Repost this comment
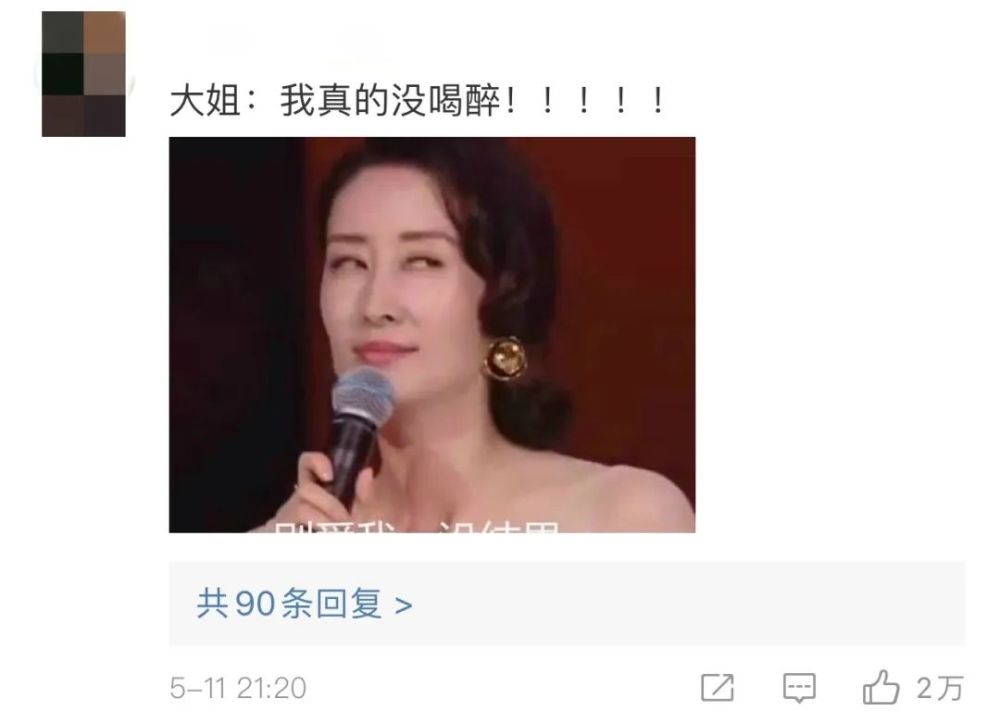This screenshot has height=723, width=1000. point(716,688)
